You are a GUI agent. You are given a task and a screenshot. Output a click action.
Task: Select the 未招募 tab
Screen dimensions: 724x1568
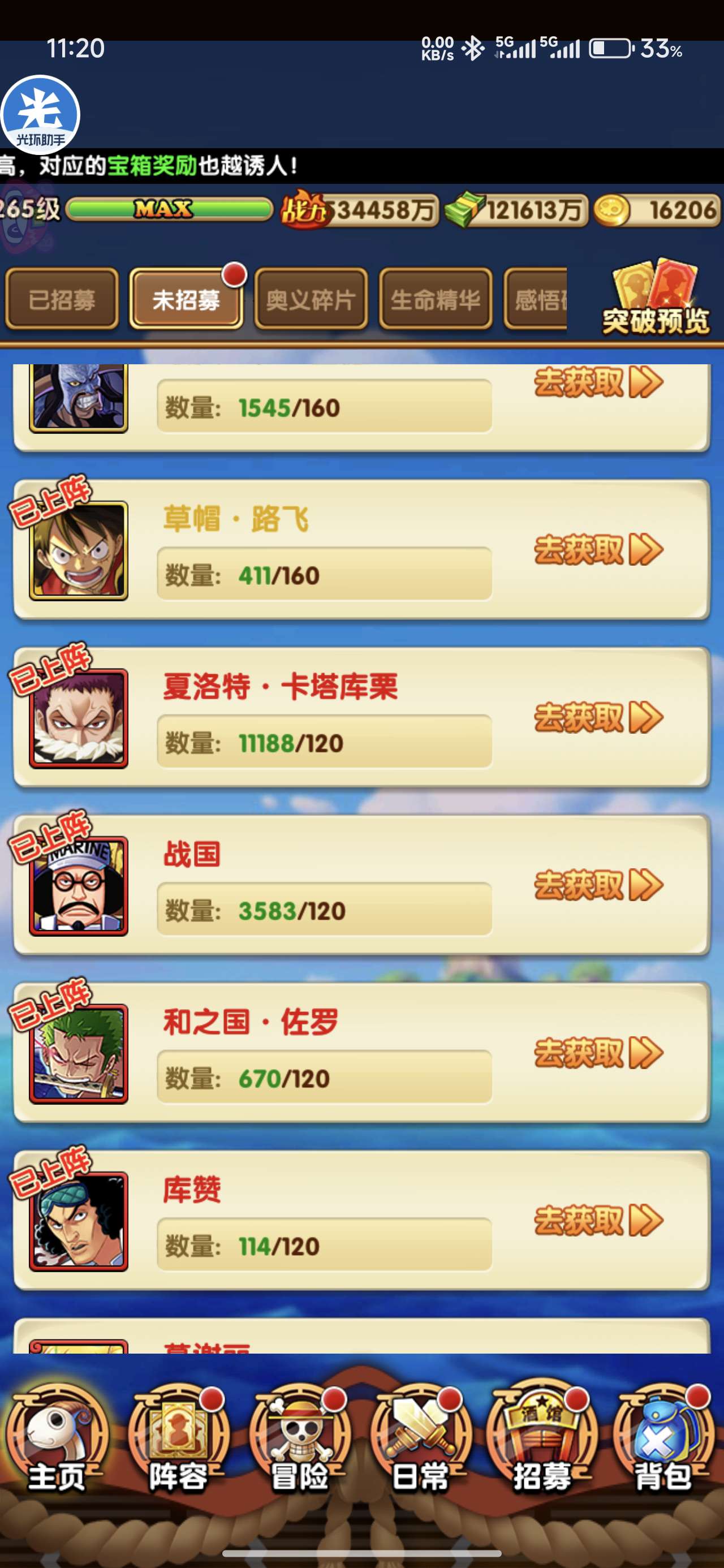coord(186,299)
